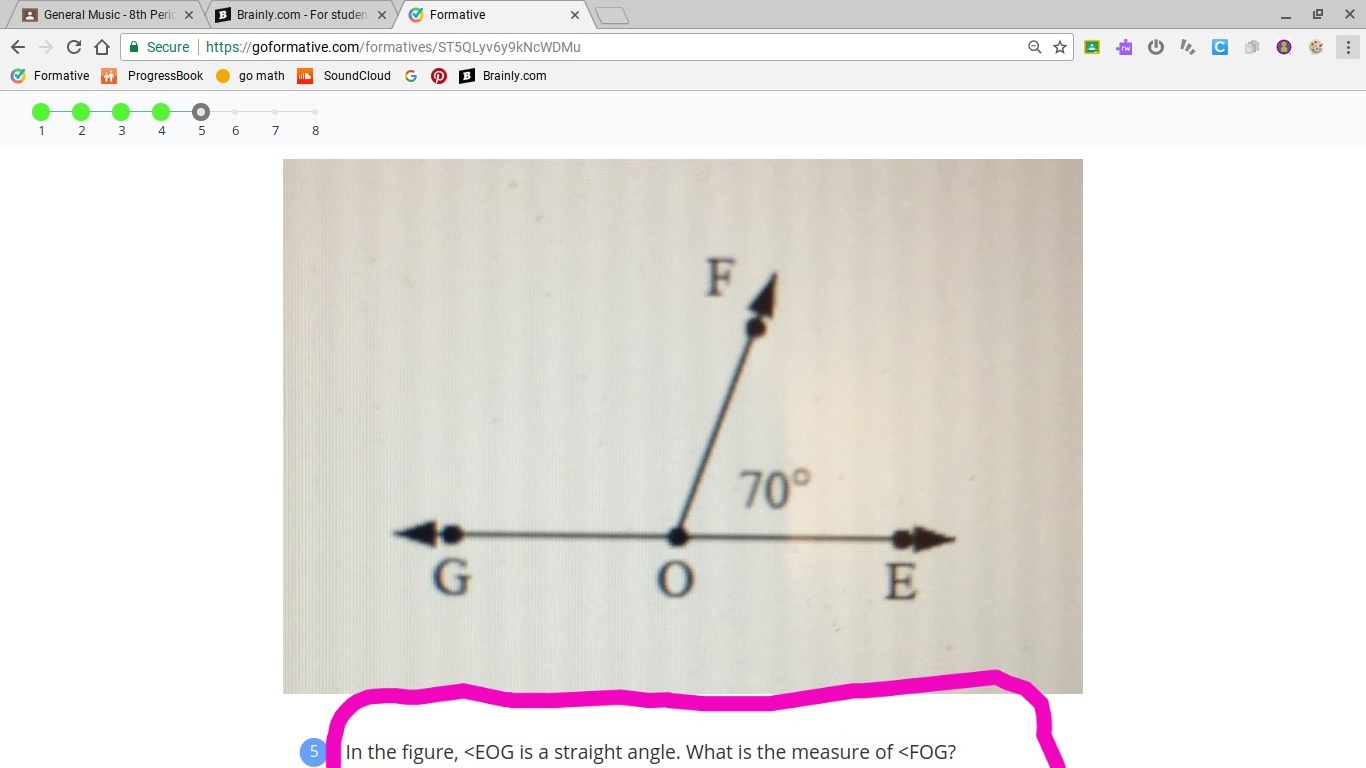Viewport: 1366px width, 768px height.
Task: Open the Brainly.com bookmark
Action: [503, 76]
